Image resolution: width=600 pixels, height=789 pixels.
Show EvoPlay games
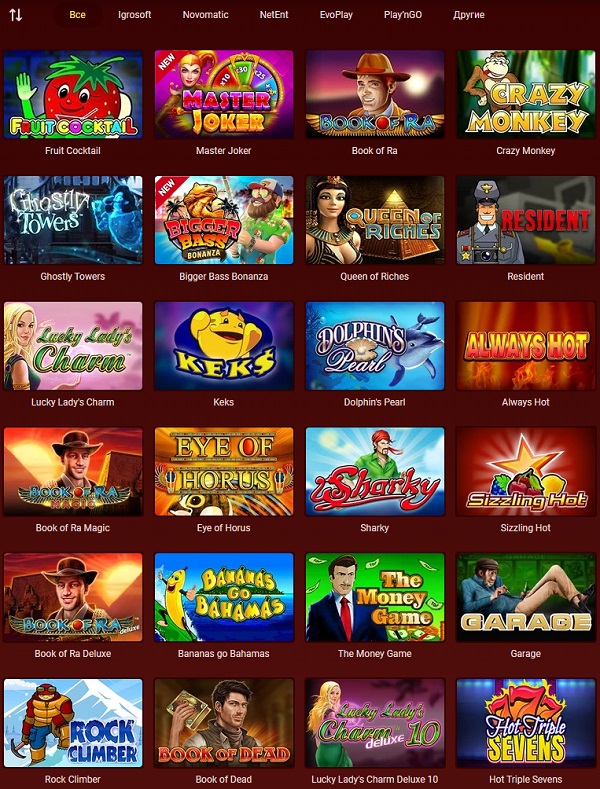point(336,15)
